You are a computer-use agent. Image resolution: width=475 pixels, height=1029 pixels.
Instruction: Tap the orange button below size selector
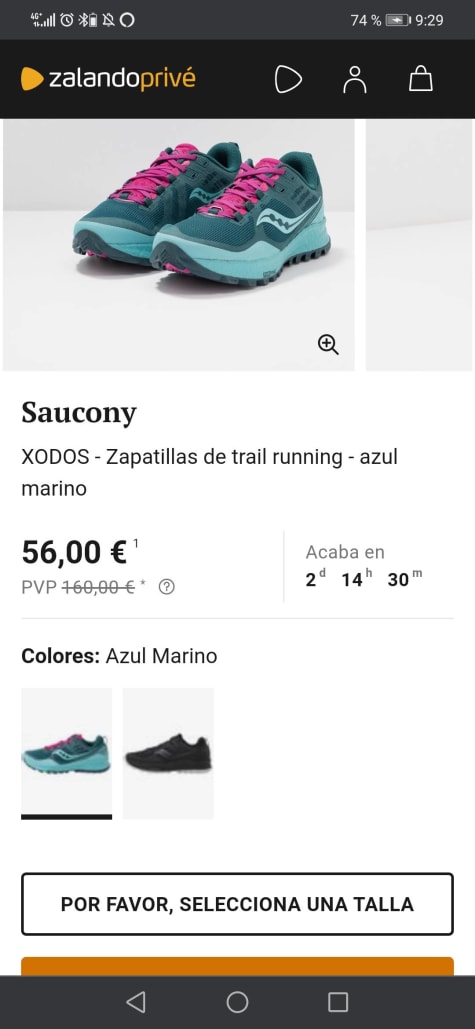[x=238, y=966]
